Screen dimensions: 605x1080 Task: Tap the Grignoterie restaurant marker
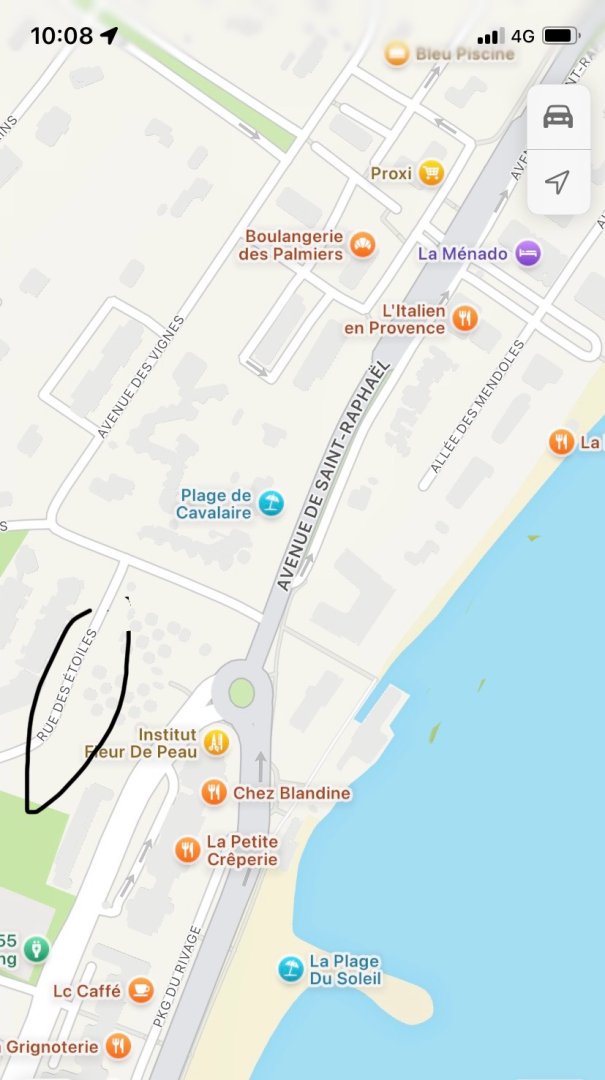tap(118, 1046)
